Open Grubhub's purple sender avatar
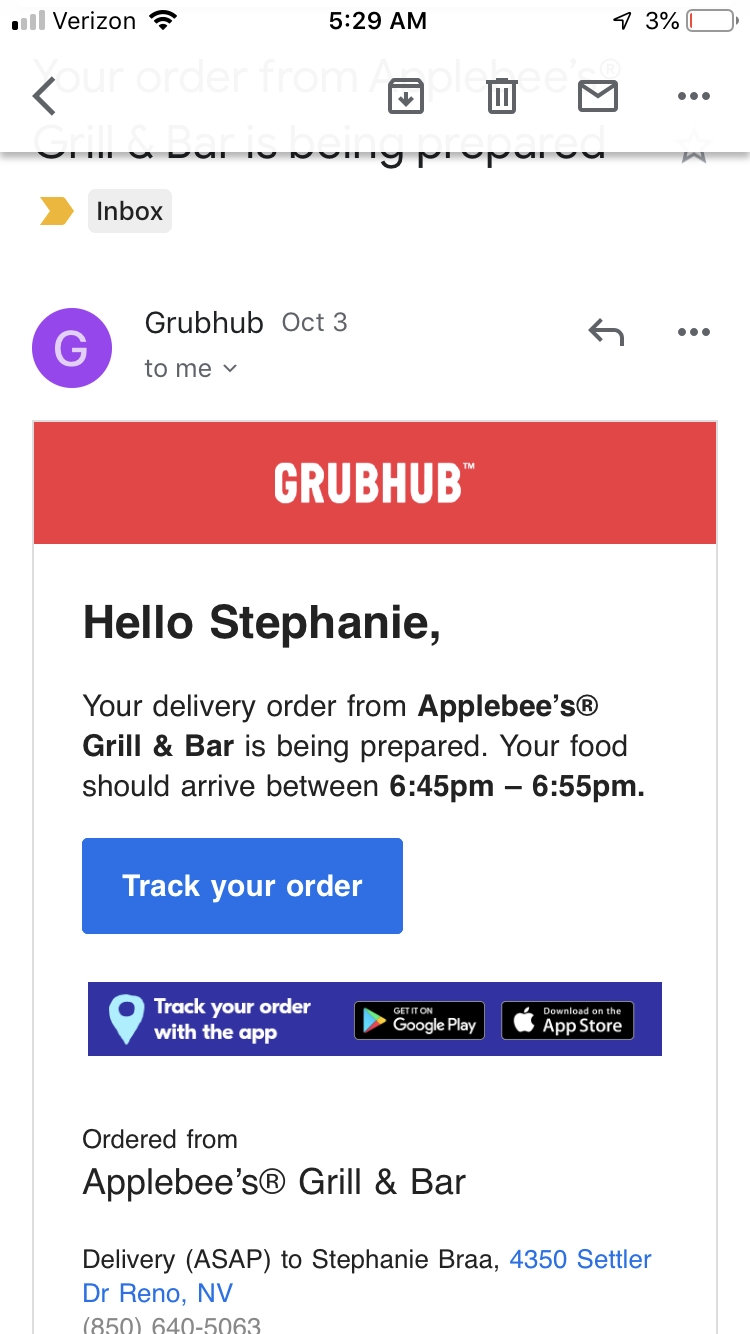Viewport: 750px width, 1334px height. [x=72, y=347]
